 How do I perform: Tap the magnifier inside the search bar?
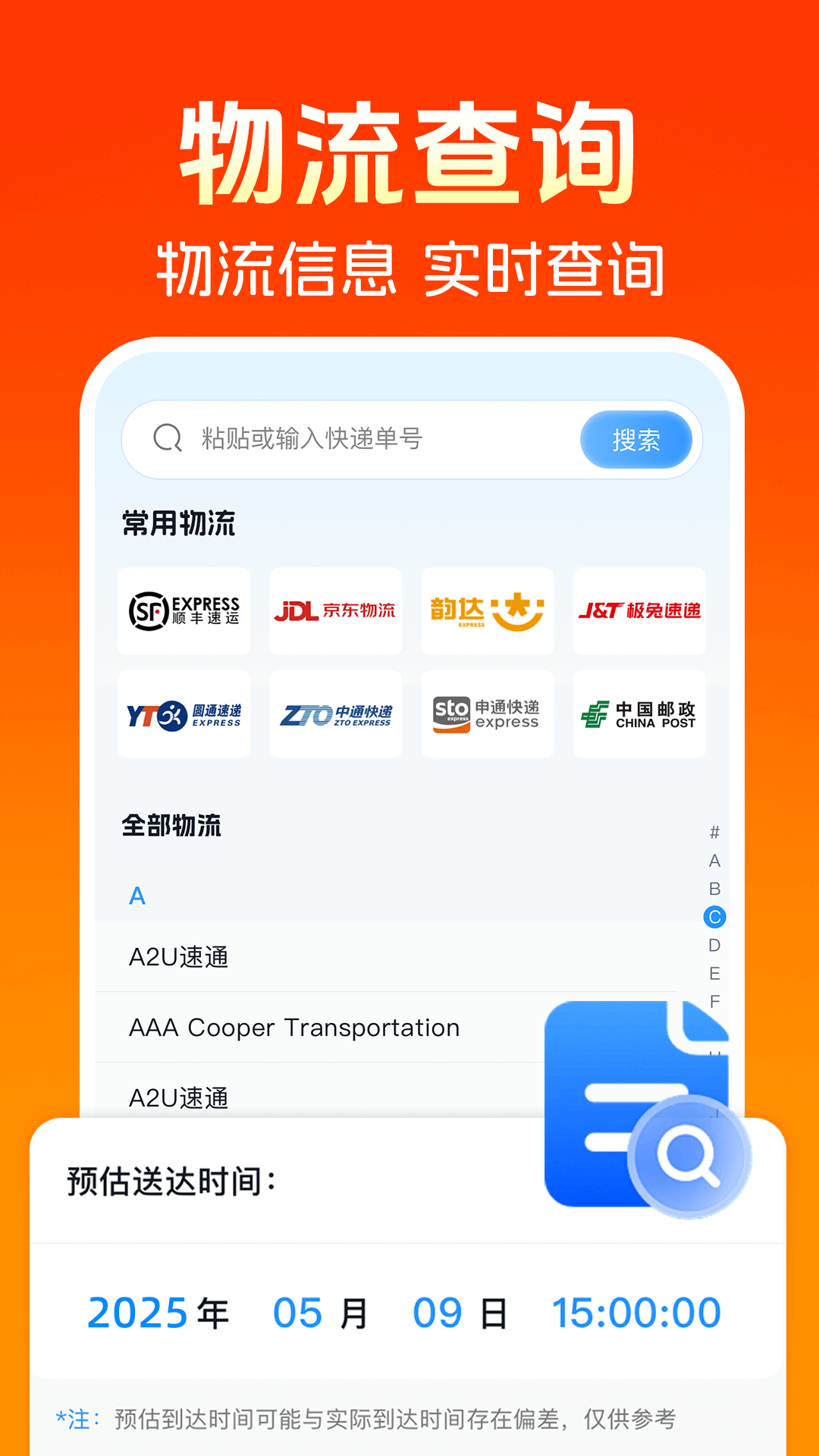(166, 438)
